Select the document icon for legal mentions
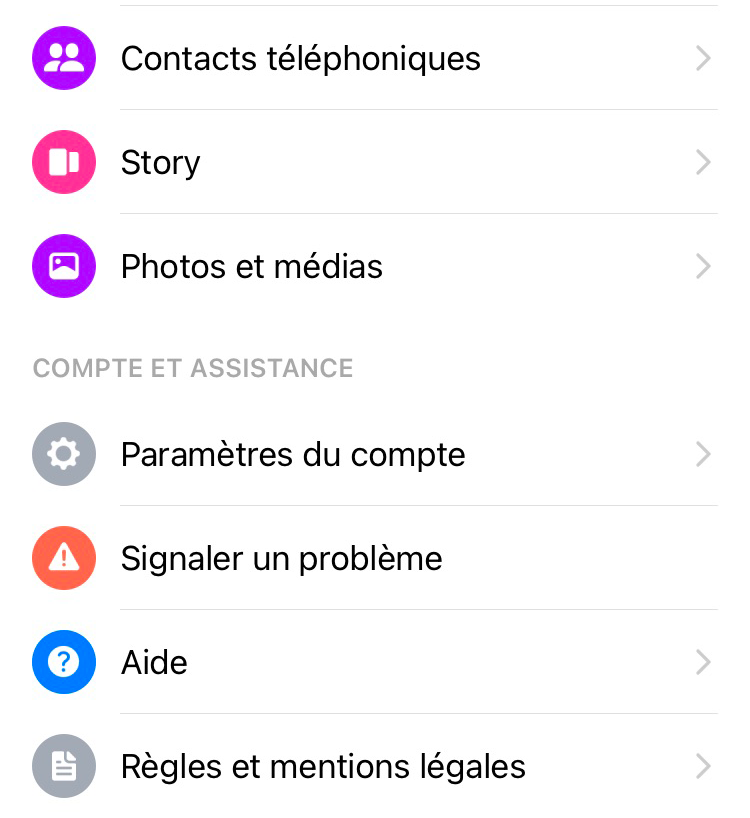 click(x=63, y=766)
